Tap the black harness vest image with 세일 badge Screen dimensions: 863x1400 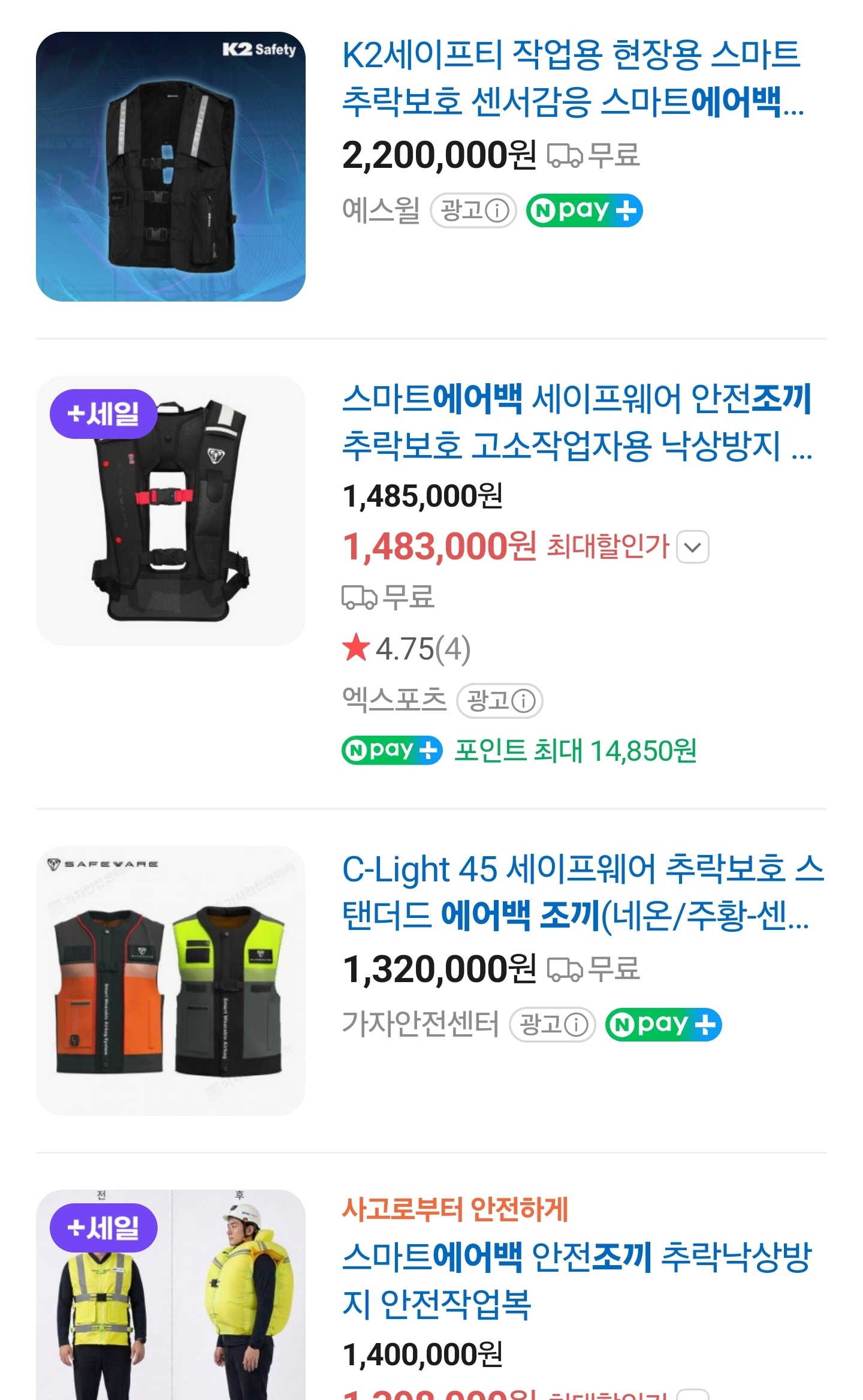click(x=171, y=511)
